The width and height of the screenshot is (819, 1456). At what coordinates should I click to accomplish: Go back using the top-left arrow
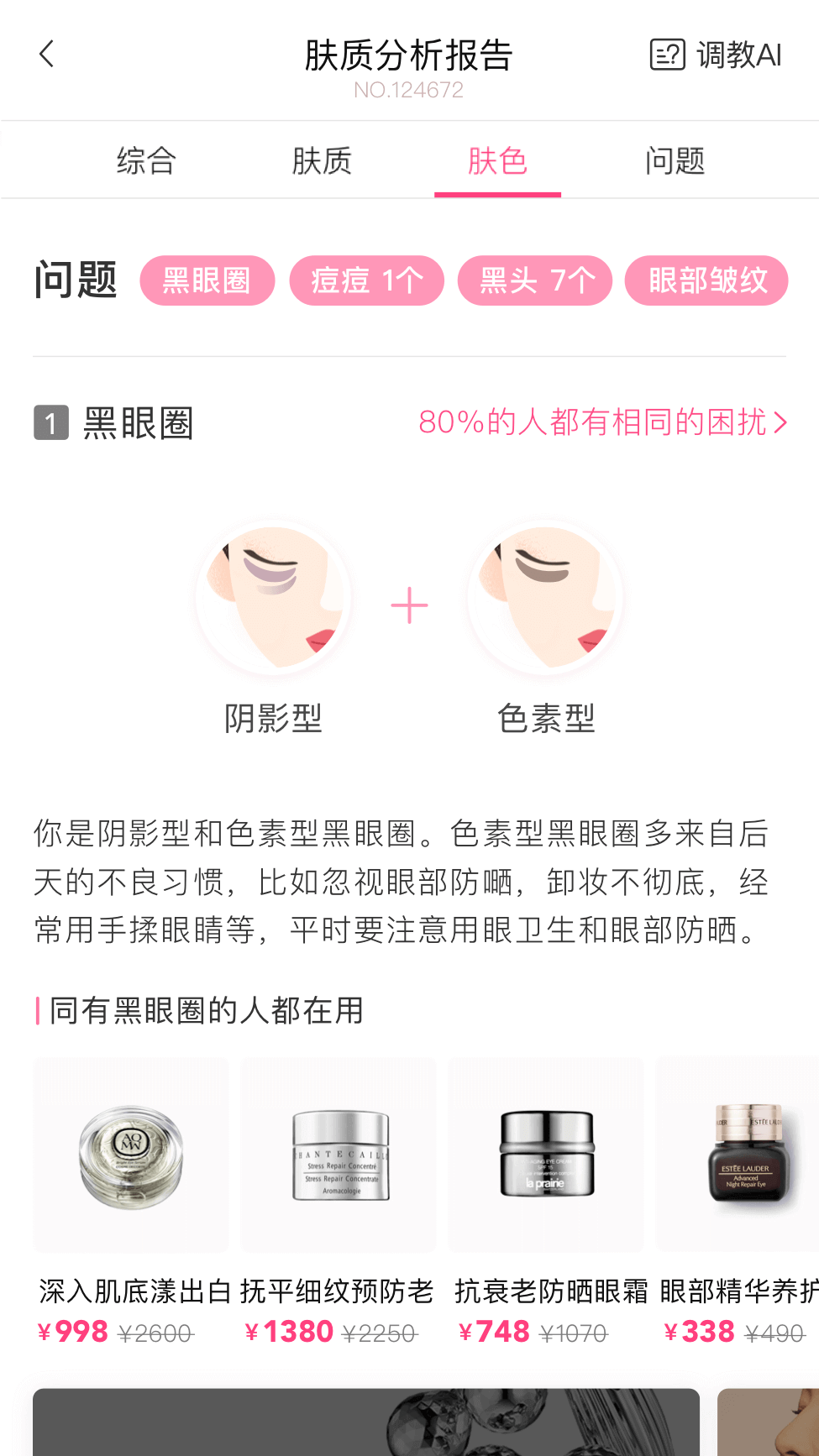[47, 55]
